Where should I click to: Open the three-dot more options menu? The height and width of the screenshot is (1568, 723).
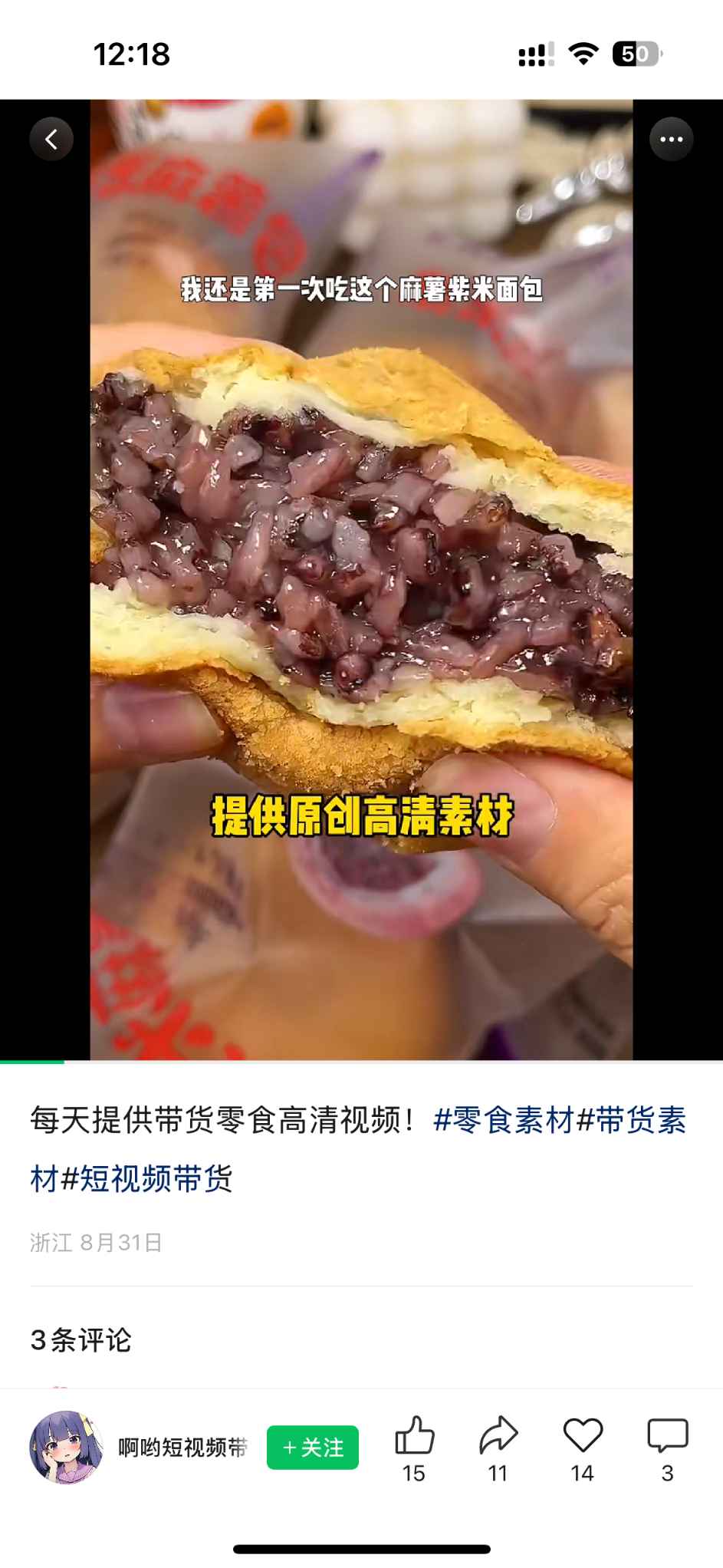(x=671, y=139)
